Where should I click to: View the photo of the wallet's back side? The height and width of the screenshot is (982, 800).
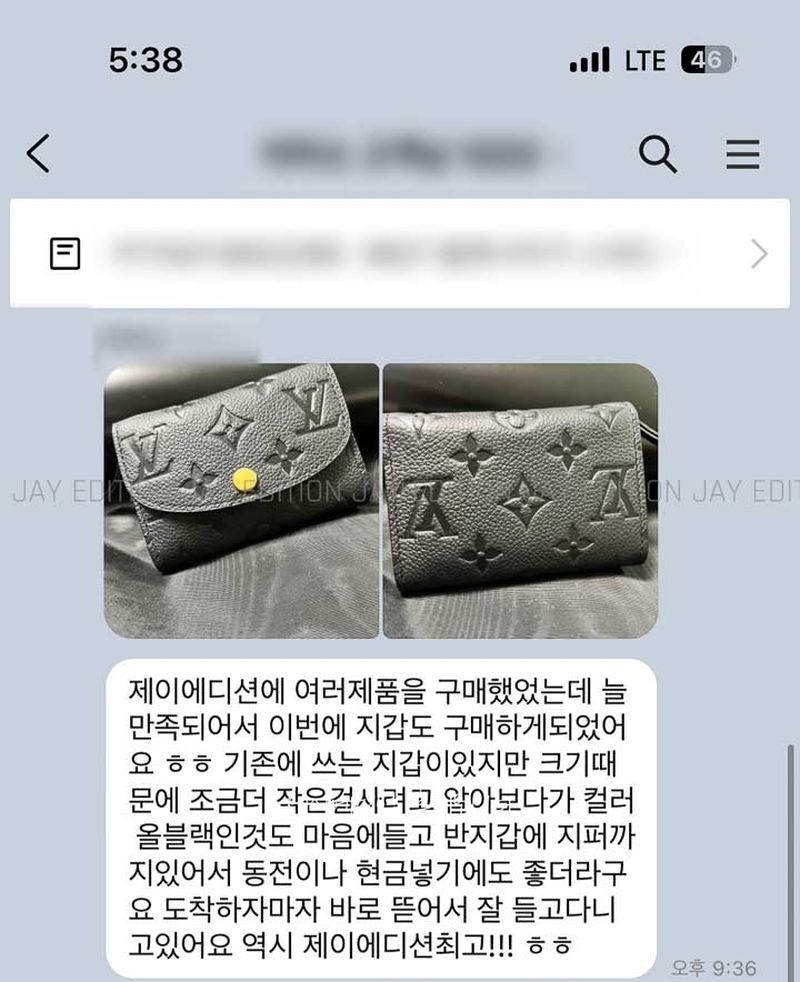(520, 500)
